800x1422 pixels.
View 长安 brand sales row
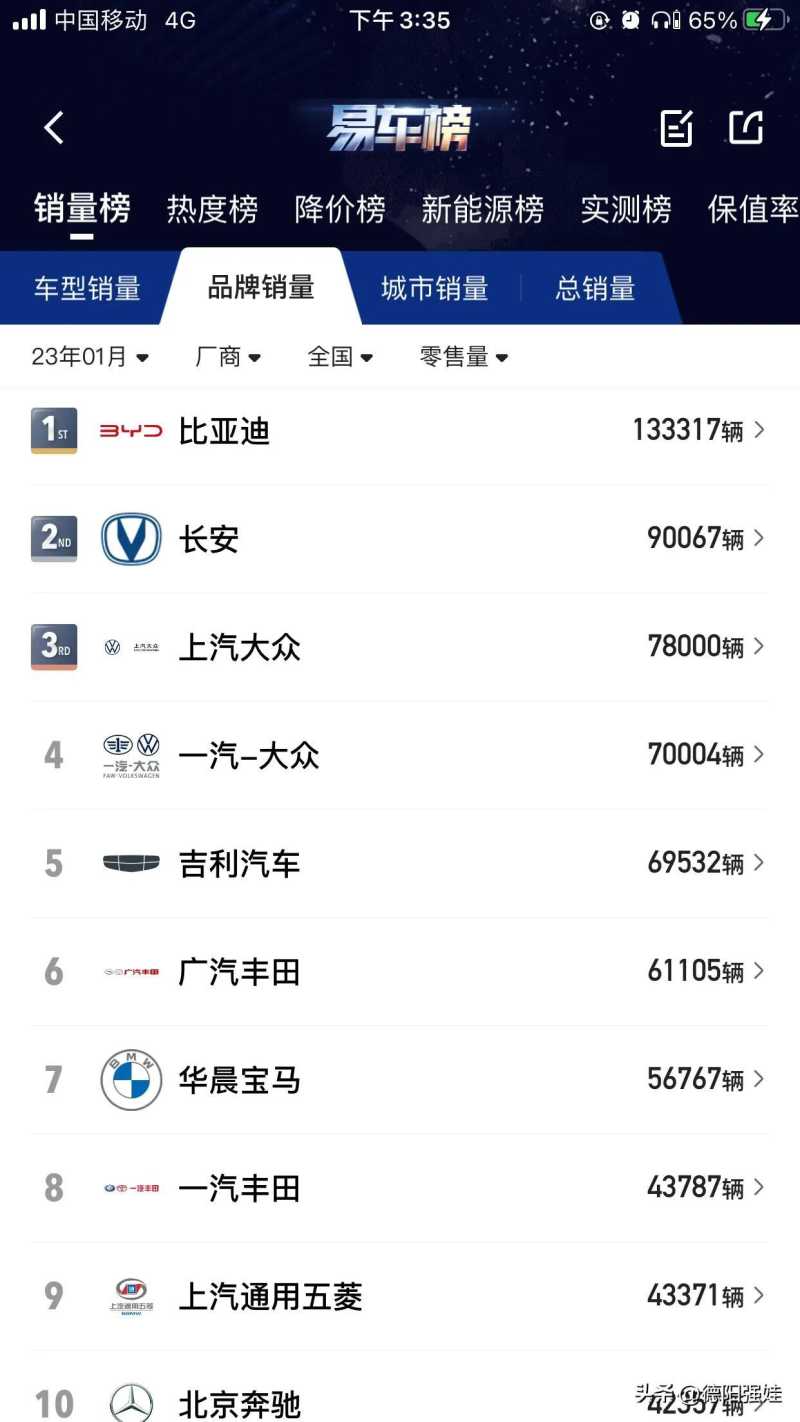pos(400,539)
